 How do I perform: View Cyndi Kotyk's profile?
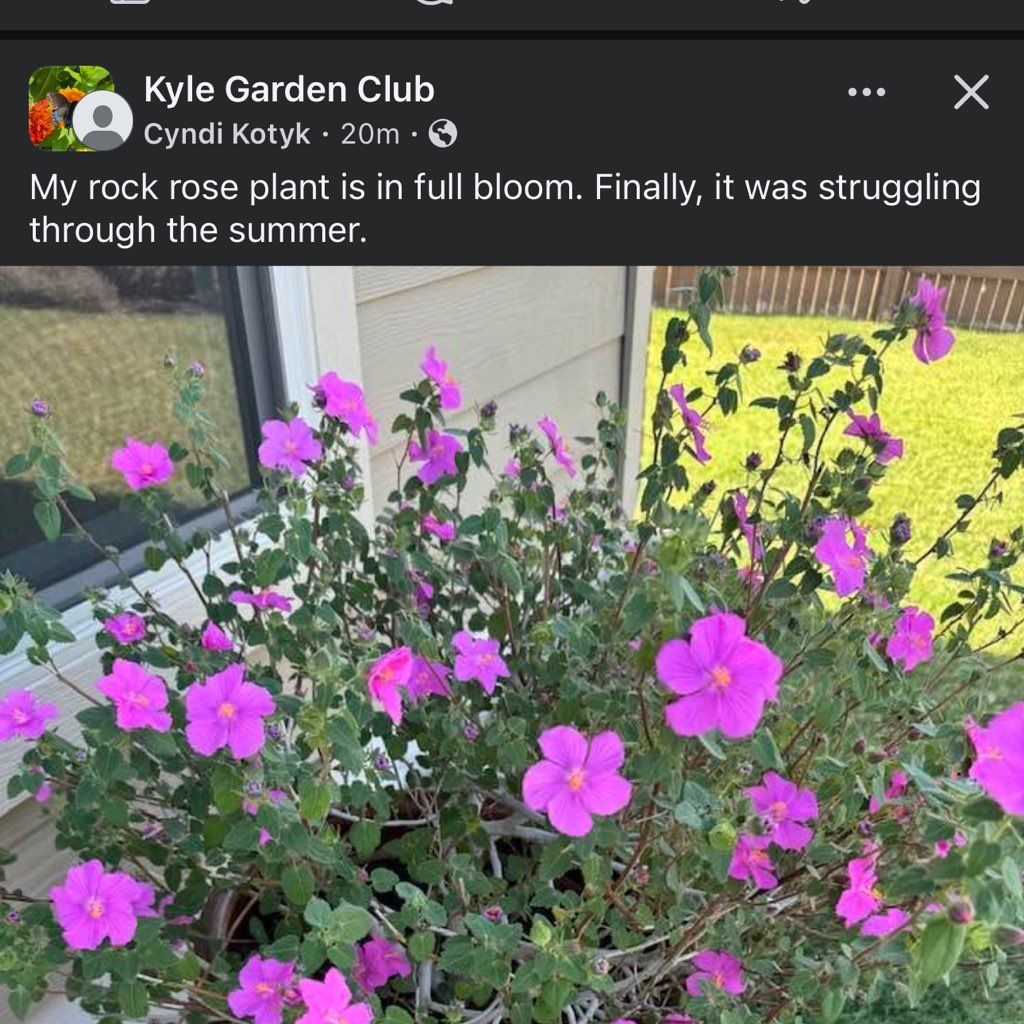(x=227, y=134)
